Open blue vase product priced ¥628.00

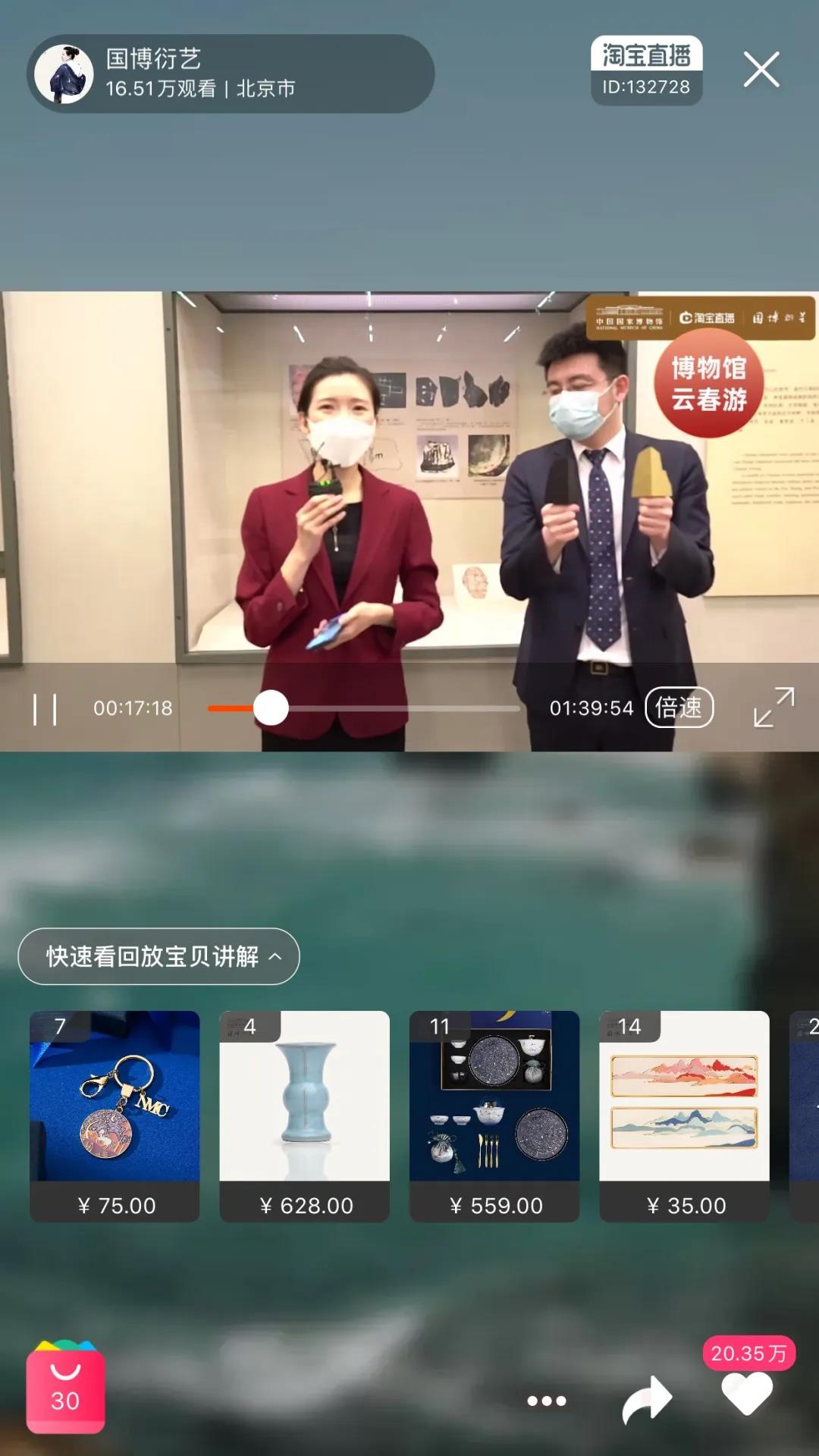point(304,1115)
